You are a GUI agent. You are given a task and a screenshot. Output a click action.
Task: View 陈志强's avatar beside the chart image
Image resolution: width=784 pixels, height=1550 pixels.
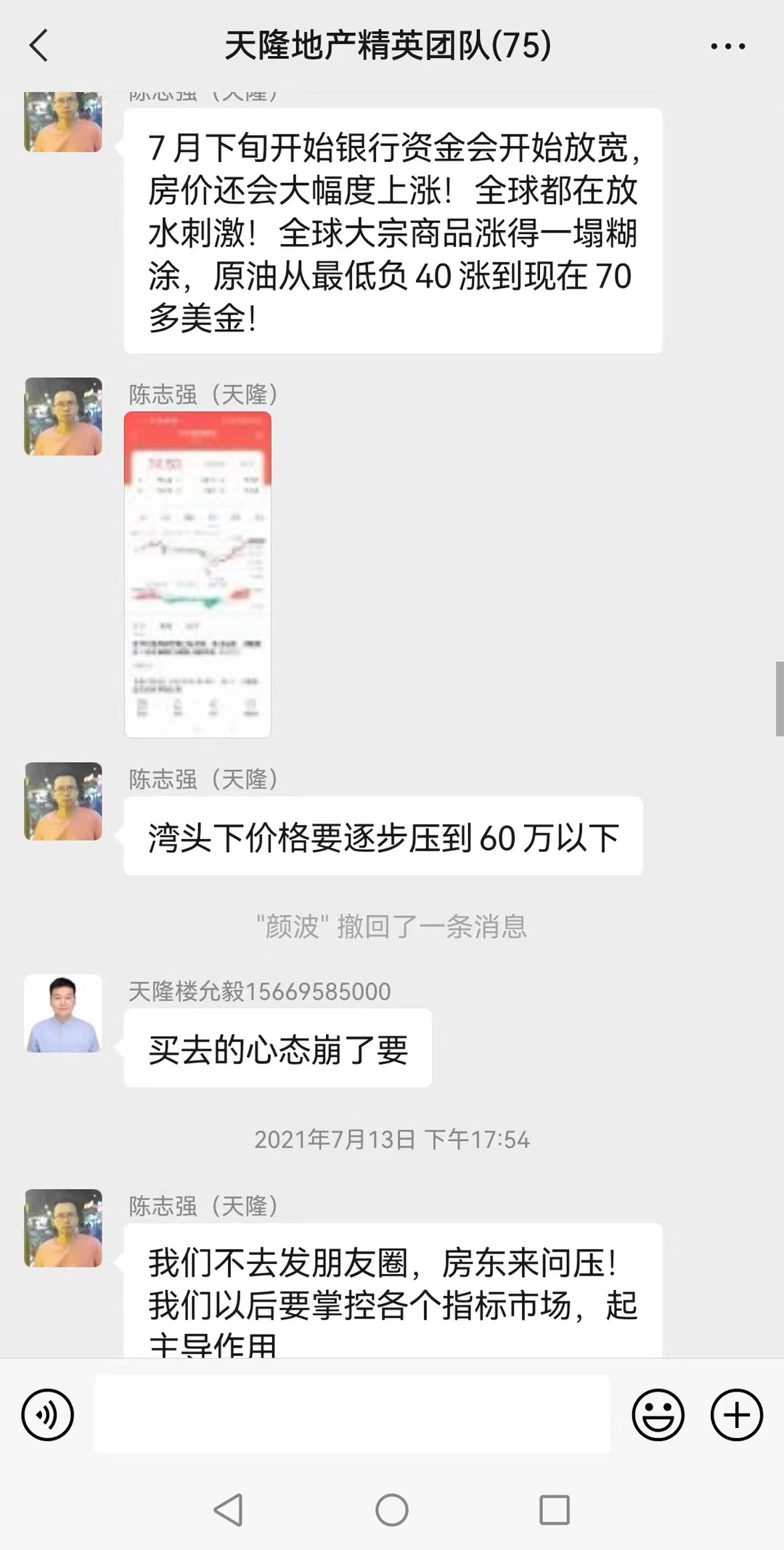(63, 416)
